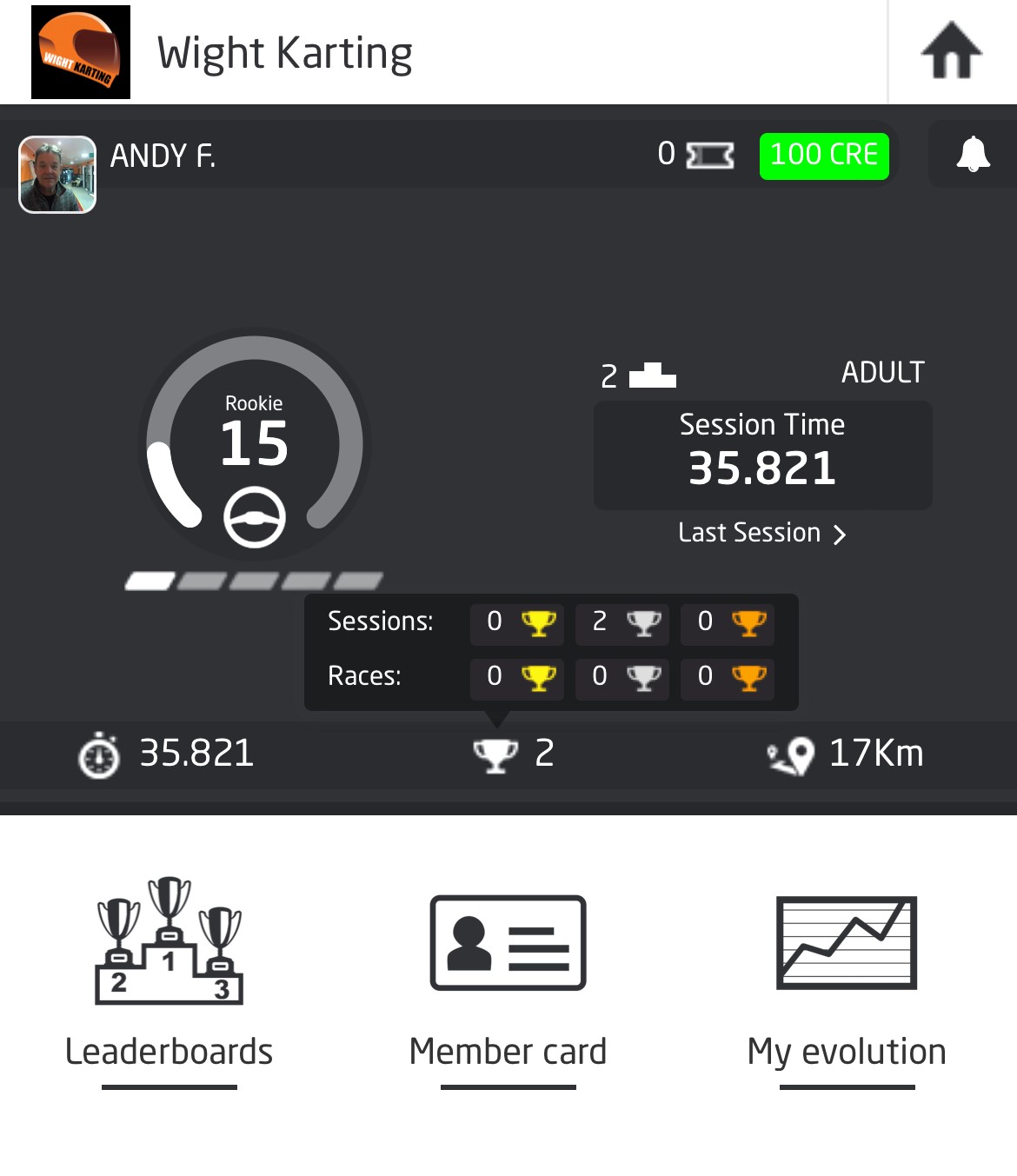1017x1176 pixels.
Task: Toggle the bronze races trophy counter
Action: click(x=728, y=680)
